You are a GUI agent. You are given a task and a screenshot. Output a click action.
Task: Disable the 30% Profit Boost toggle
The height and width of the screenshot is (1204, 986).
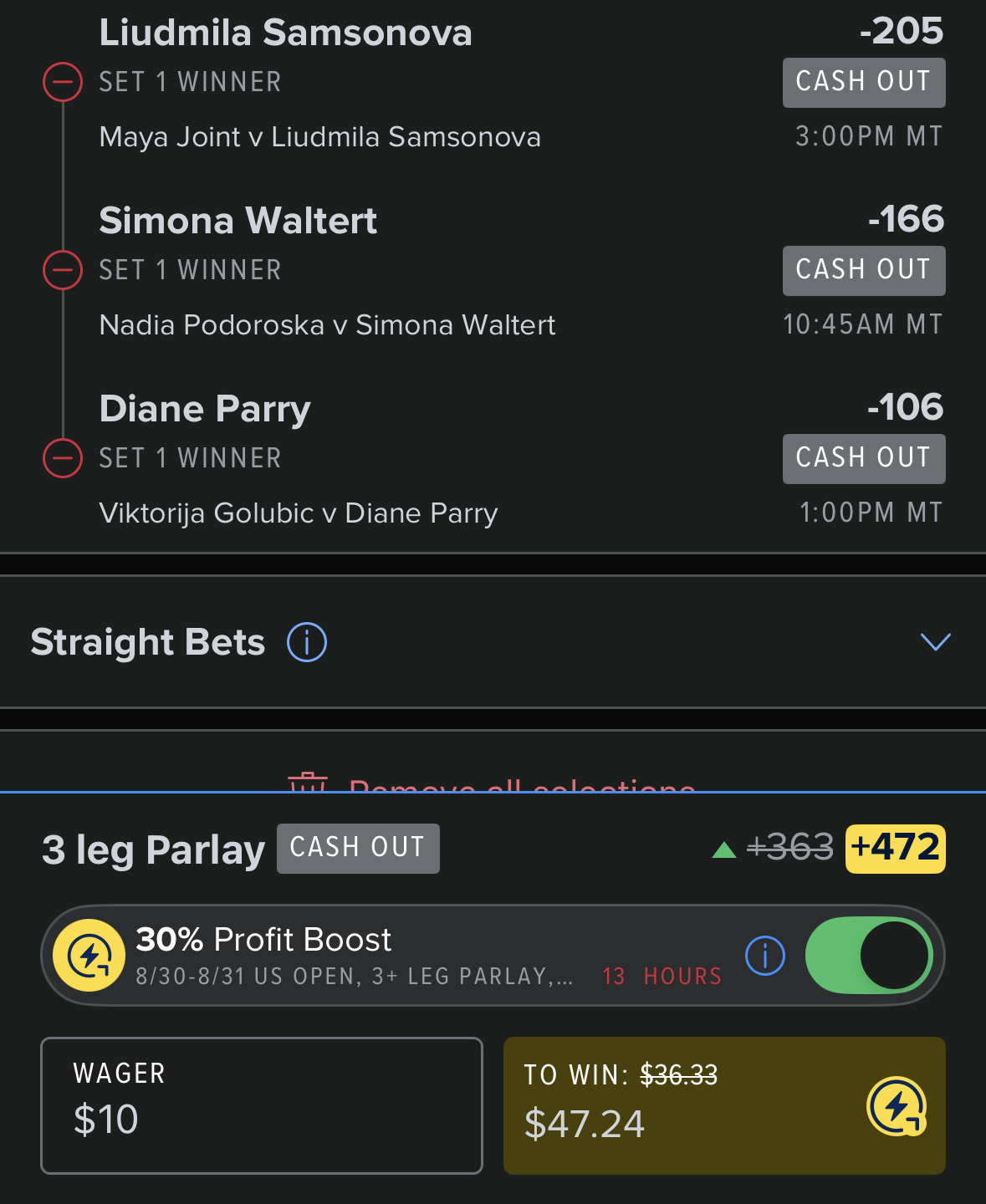pyautogui.click(x=869, y=956)
